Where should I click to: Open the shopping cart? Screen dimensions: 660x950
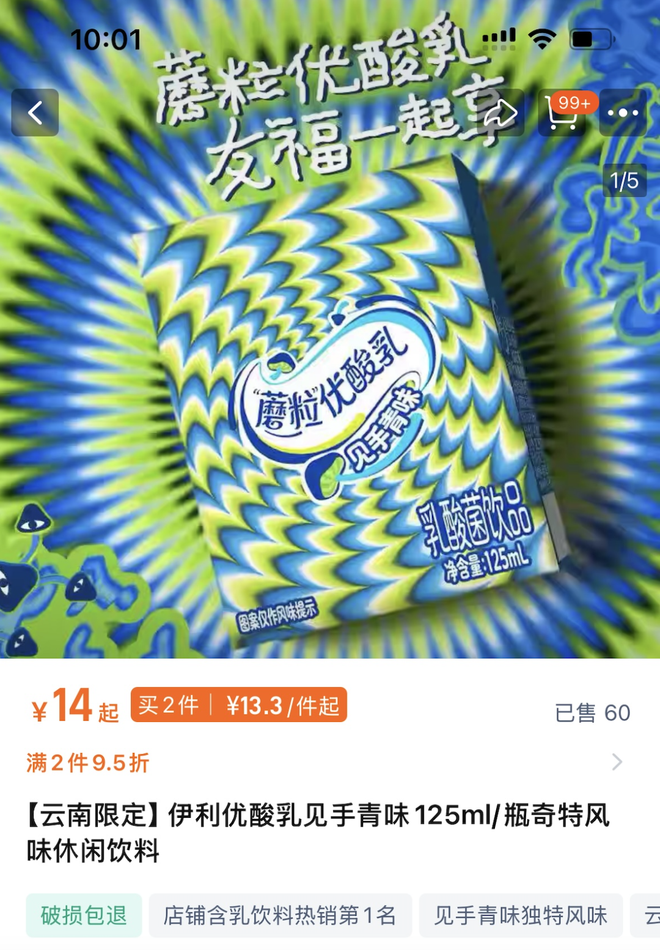pos(565,113)
